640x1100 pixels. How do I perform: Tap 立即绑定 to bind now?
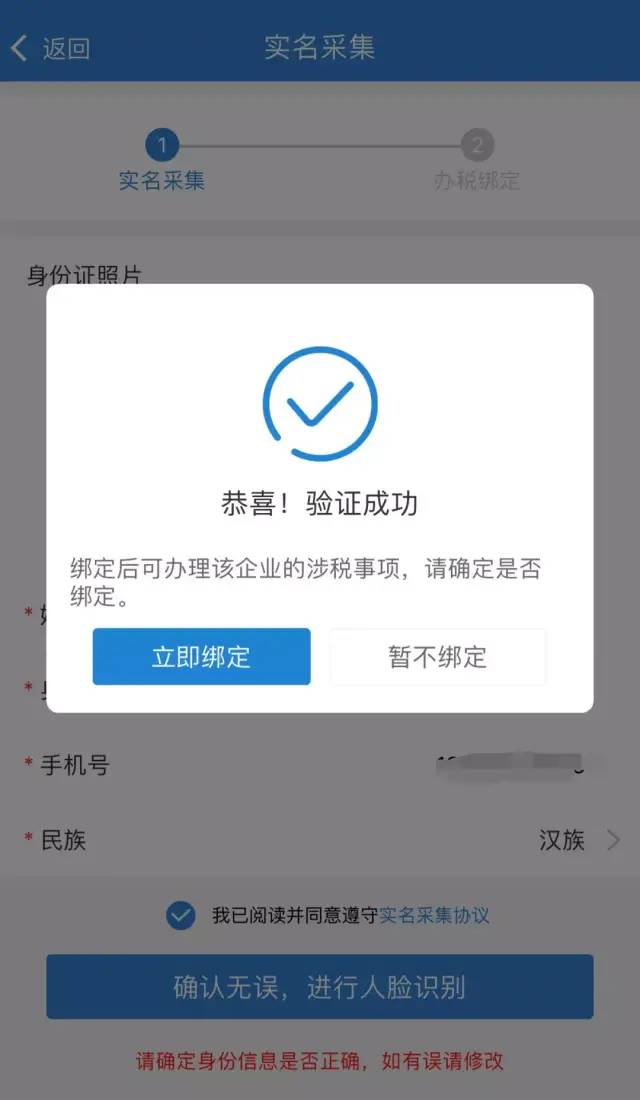point(201,656)
